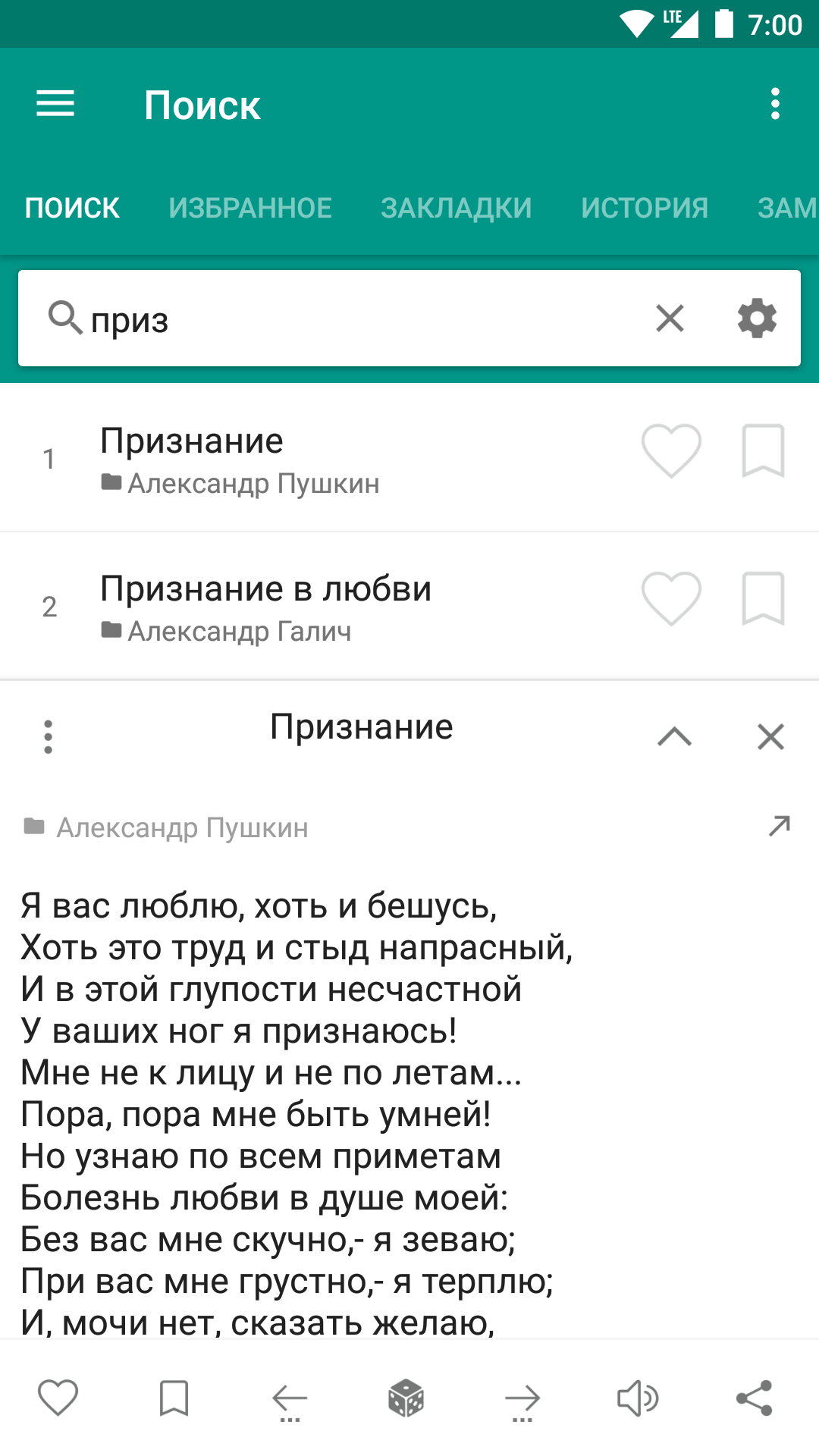This screenshot has height=1456, width=819.
Task: Show a random poem with the dice
Action: (x=406, y=1398)
